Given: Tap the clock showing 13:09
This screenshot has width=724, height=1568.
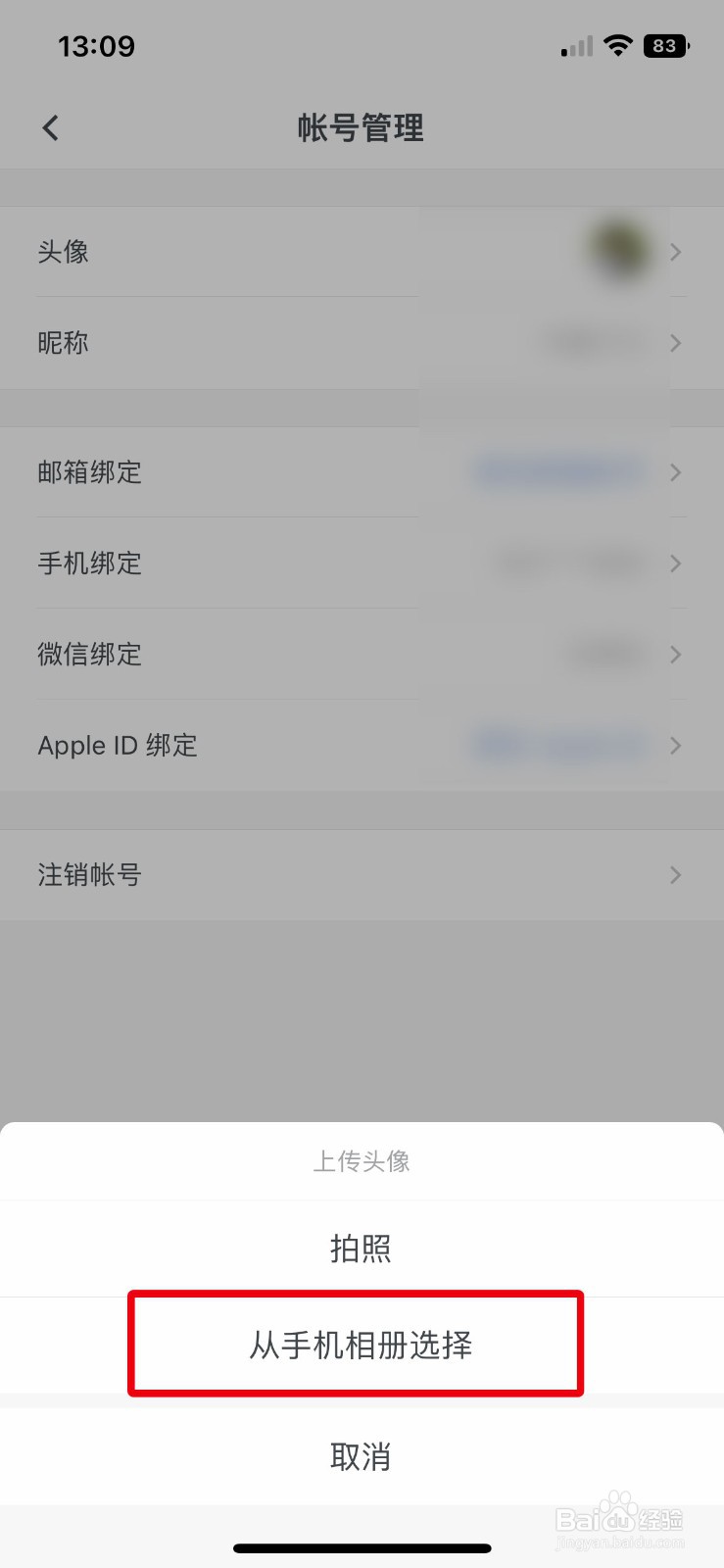Looking at the screenshot, I should point(96,45).
